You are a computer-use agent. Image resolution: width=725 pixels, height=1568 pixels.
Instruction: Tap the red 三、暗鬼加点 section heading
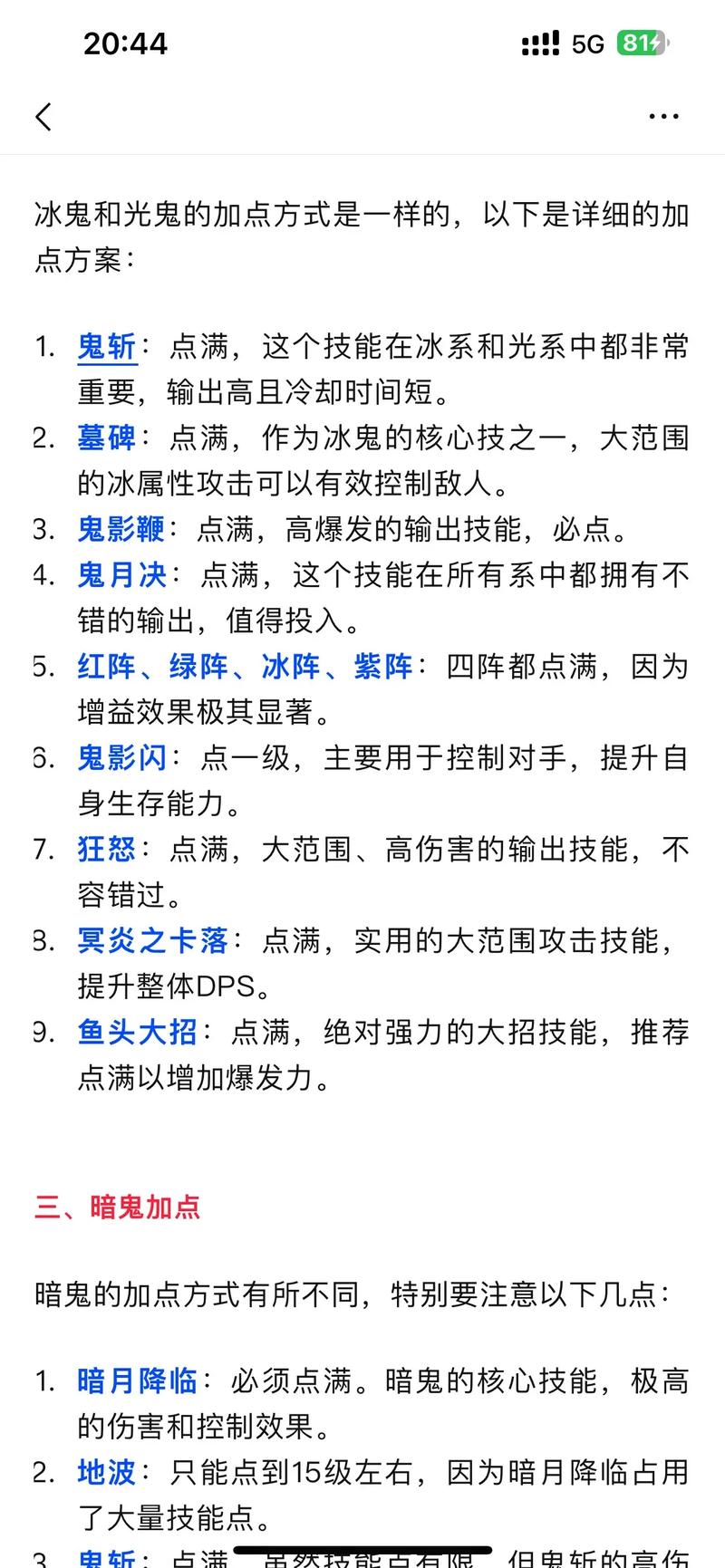119,1207
